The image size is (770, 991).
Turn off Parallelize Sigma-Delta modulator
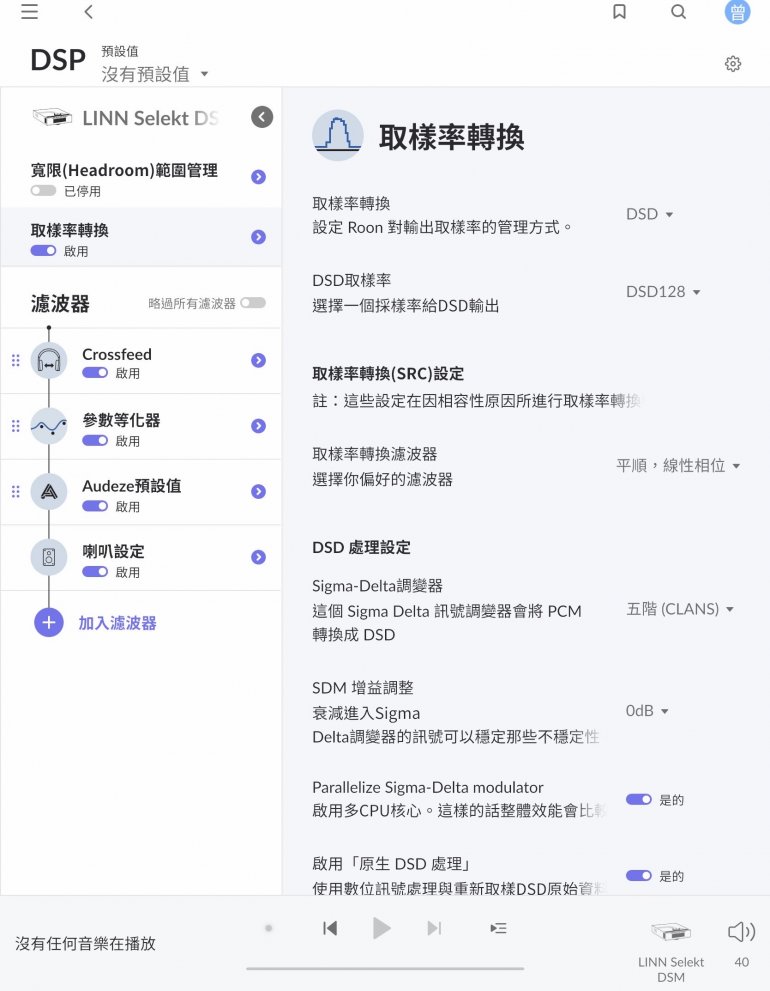pyautogui.click(x=639, y=800)
